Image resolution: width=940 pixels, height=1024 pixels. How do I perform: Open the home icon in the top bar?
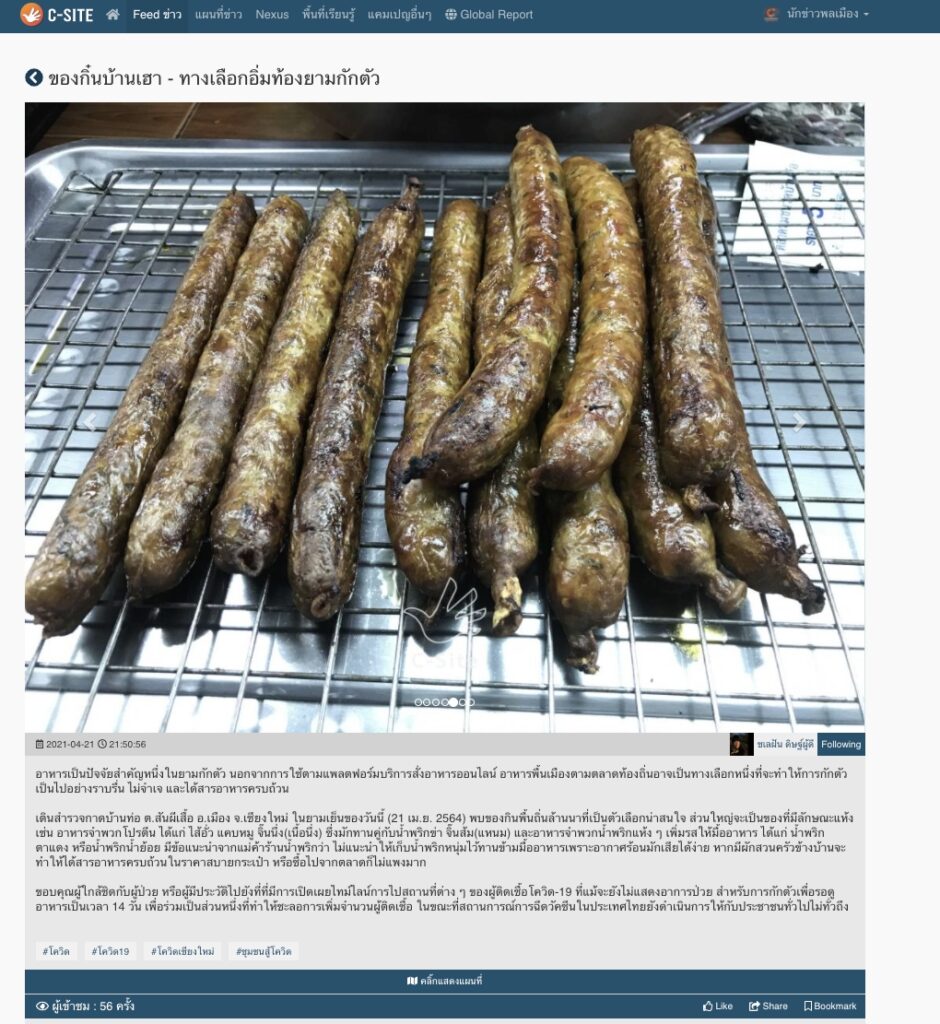(113, 15)
